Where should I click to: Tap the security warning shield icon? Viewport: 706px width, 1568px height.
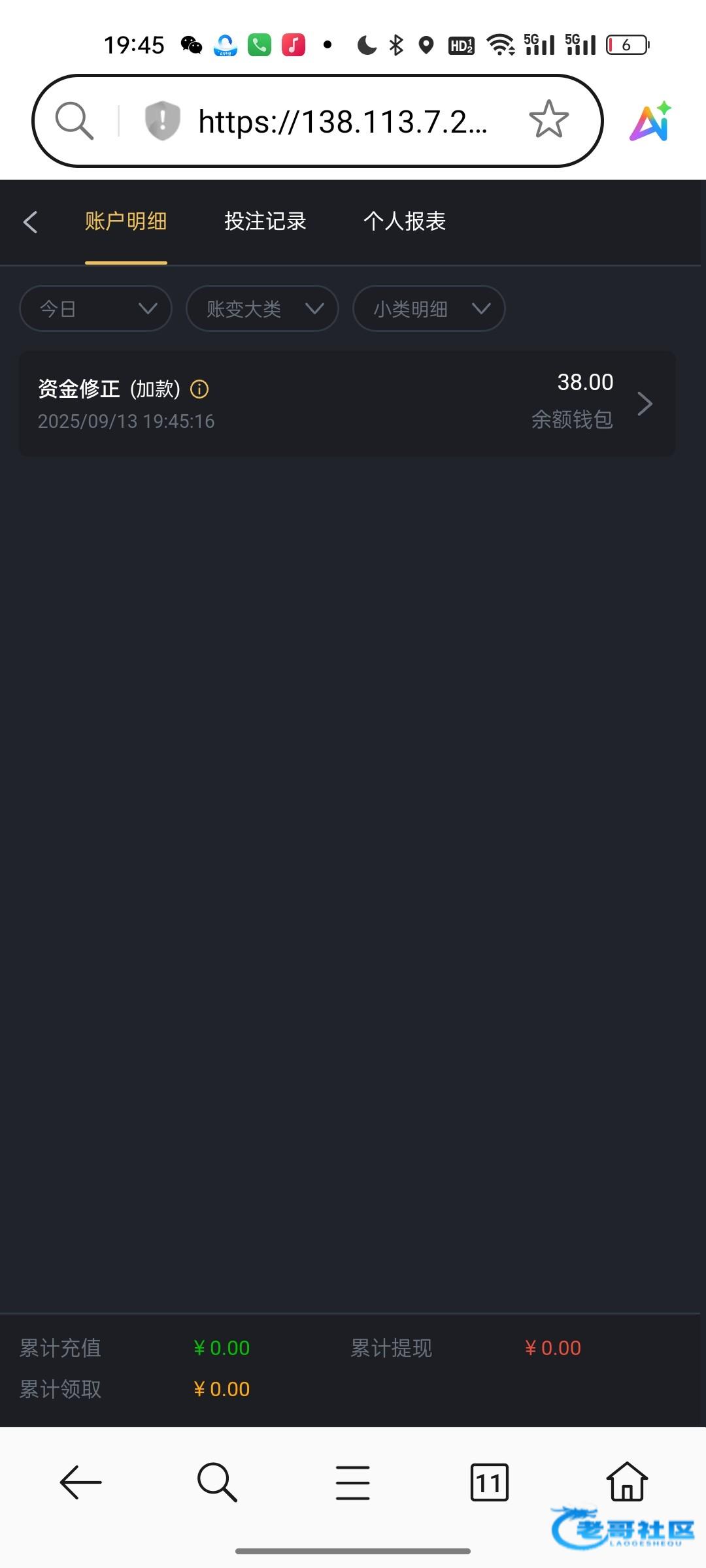(162, 121)
